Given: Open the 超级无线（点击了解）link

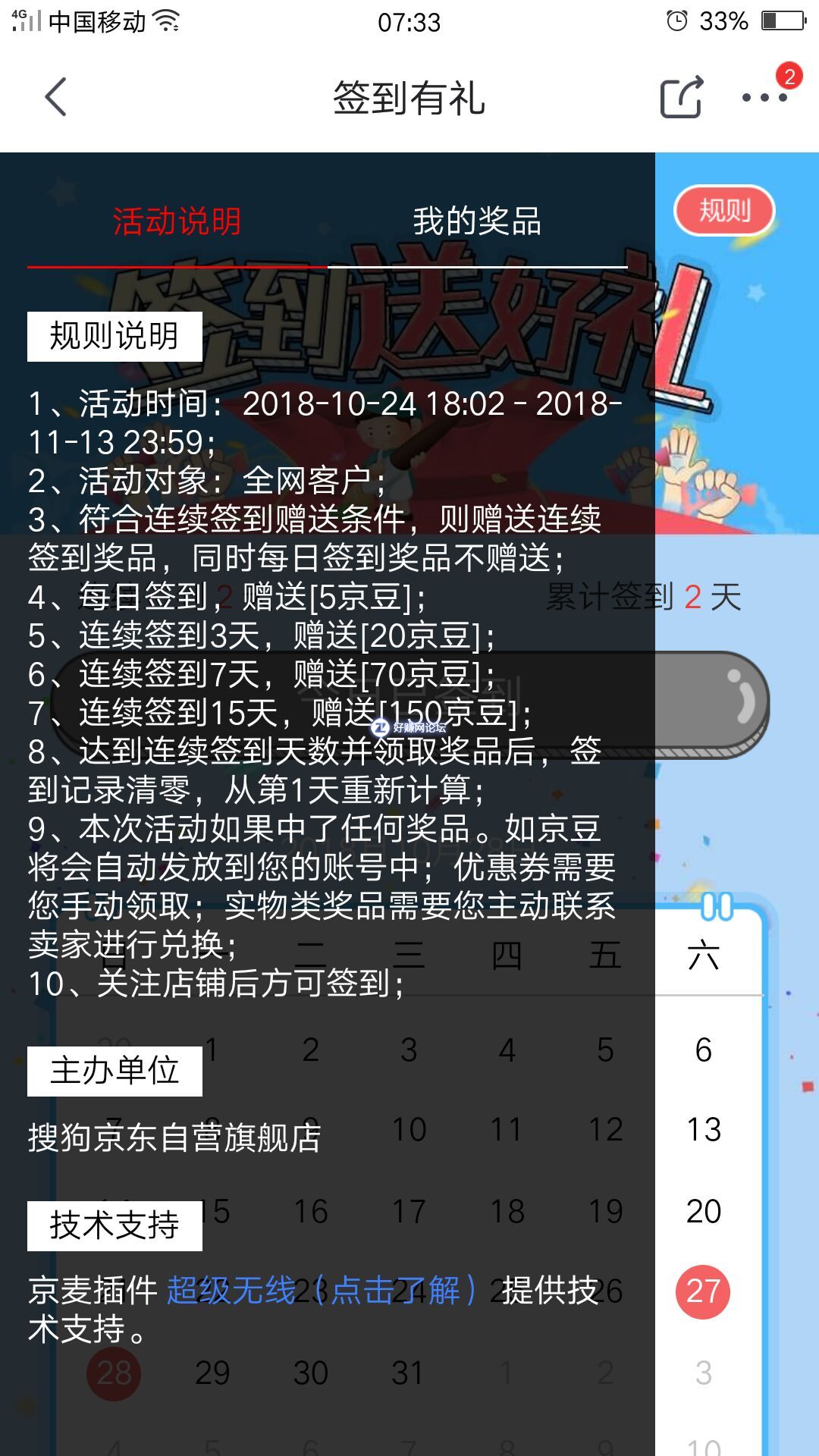Looking at the screenshot, I should [322, 1290].
